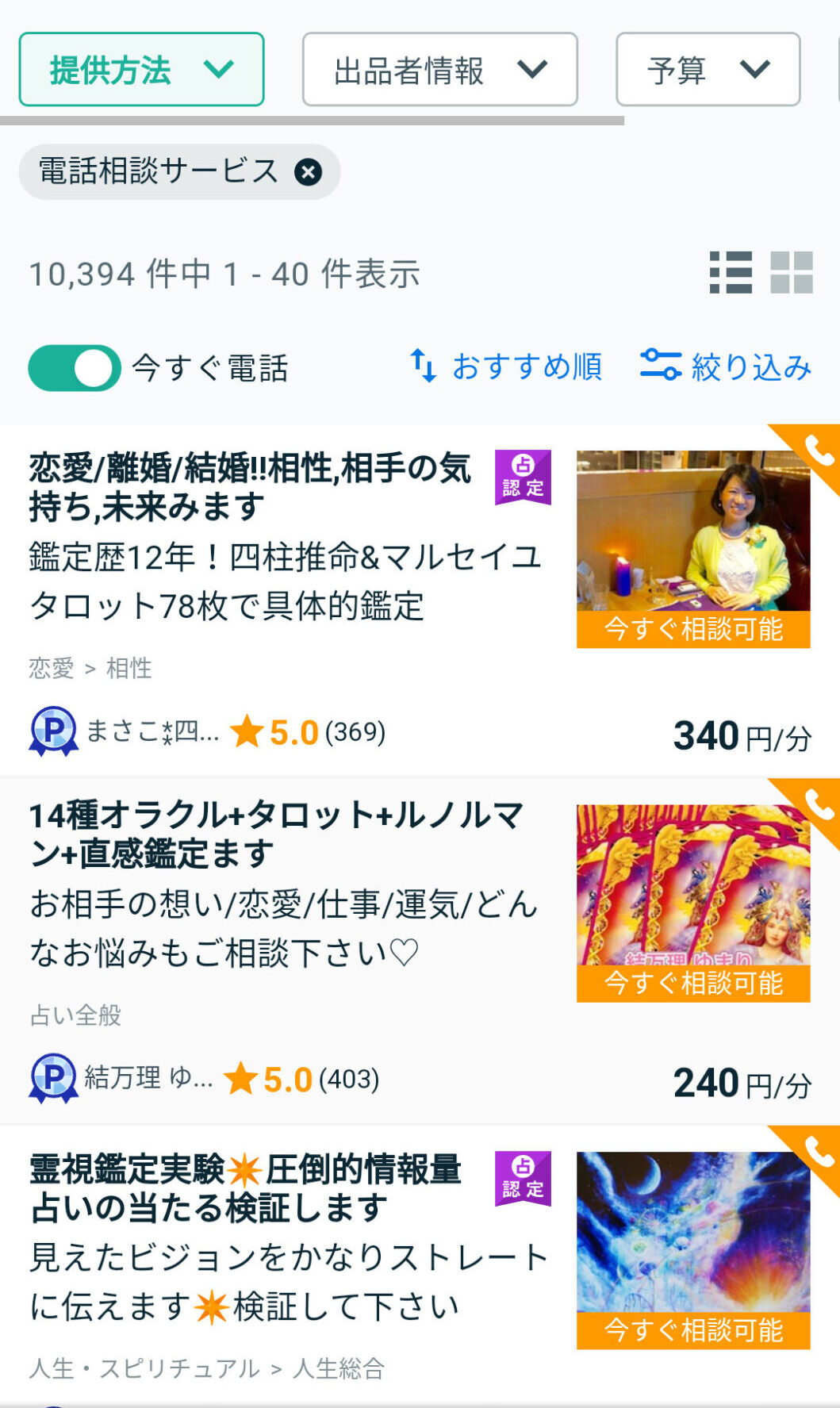The height and width of the screenshot is (1408, 840).
Task: Remove the 電話相談サービス filter chip
Action: coord(308,171)
